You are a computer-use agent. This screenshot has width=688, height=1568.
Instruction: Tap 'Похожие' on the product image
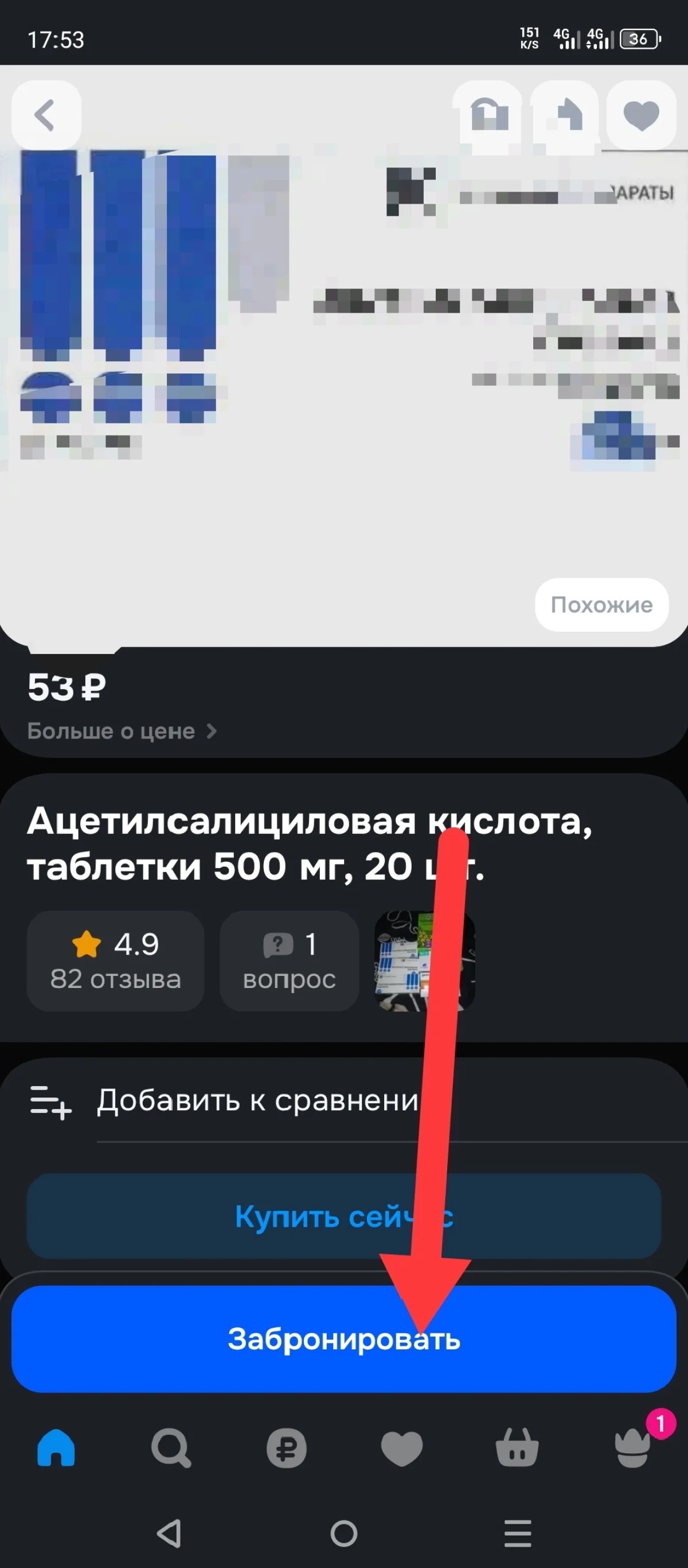(601, 605)
